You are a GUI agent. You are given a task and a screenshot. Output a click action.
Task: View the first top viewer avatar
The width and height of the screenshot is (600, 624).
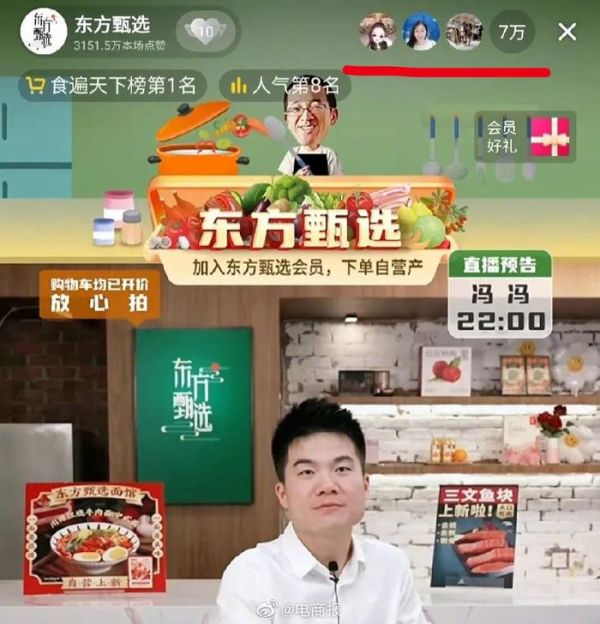point(378,31)
